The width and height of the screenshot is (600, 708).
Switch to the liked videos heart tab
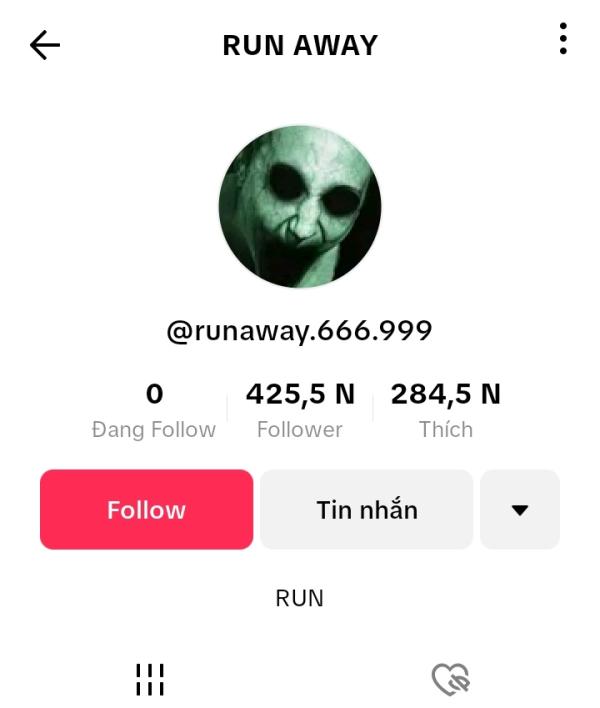coord(450,679)
